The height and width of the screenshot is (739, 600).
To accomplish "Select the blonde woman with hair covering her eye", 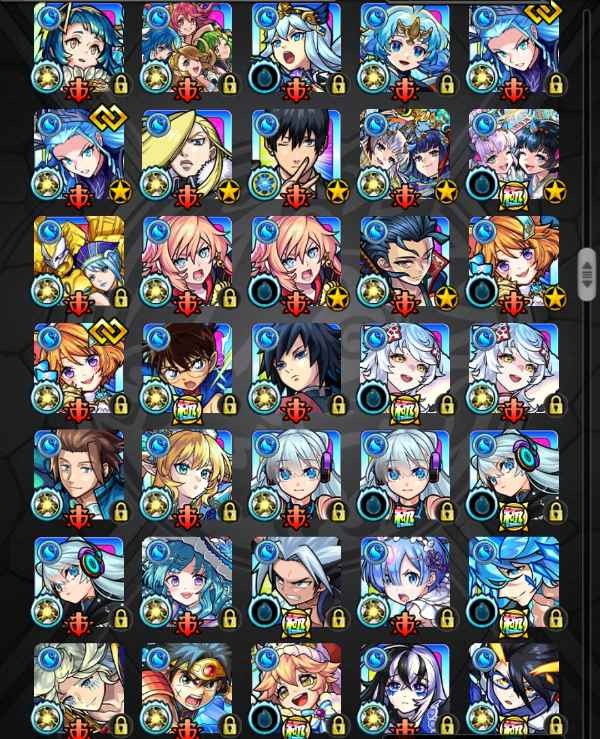I will click(187, 153).
